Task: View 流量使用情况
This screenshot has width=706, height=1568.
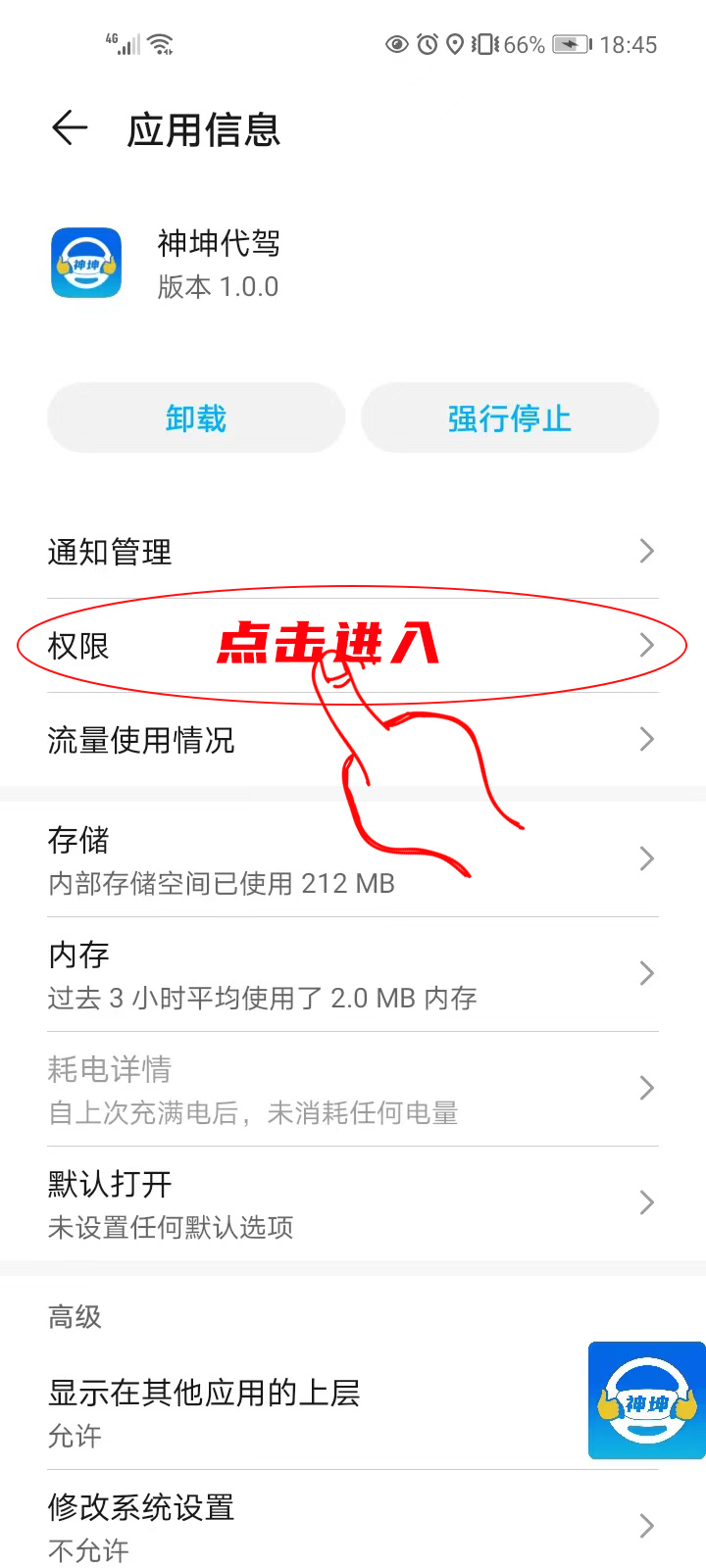Action: tap(353, 740)
